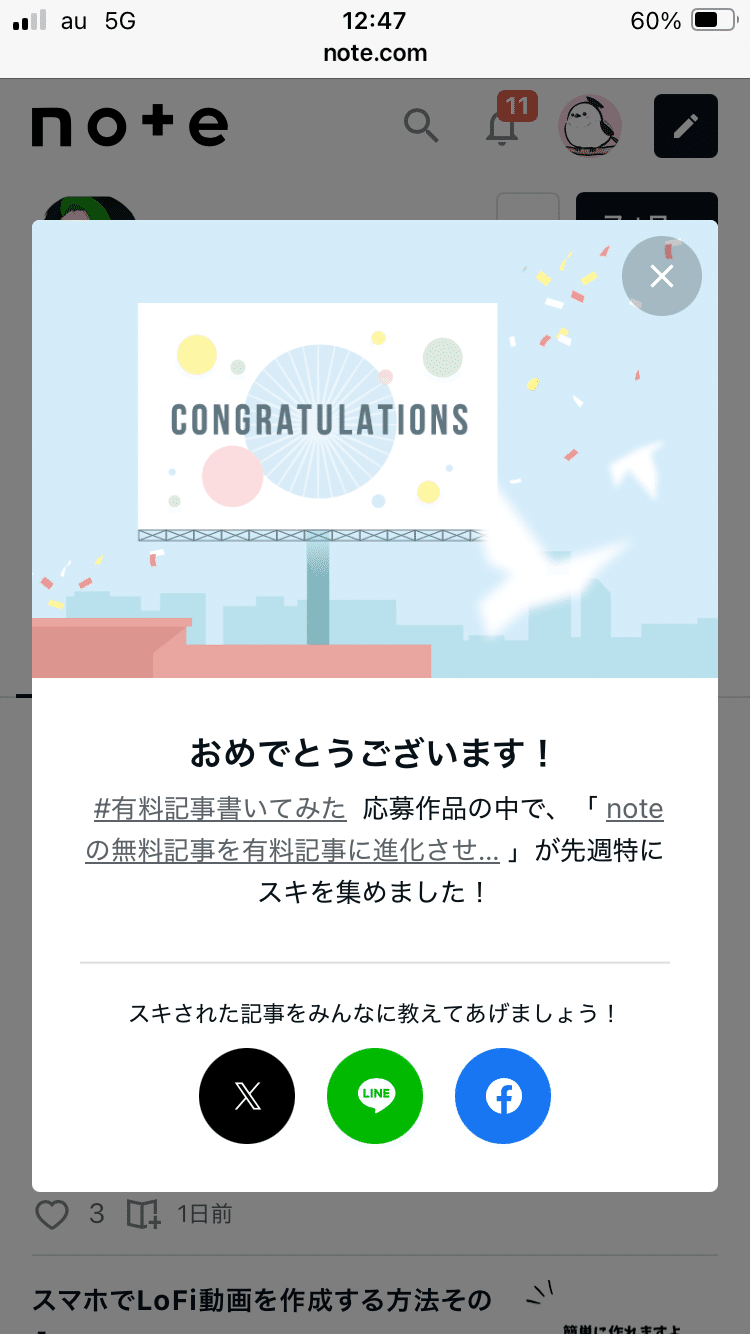Like the article with the heart icon
The image size is (750, 1334).
(52, 1214)
